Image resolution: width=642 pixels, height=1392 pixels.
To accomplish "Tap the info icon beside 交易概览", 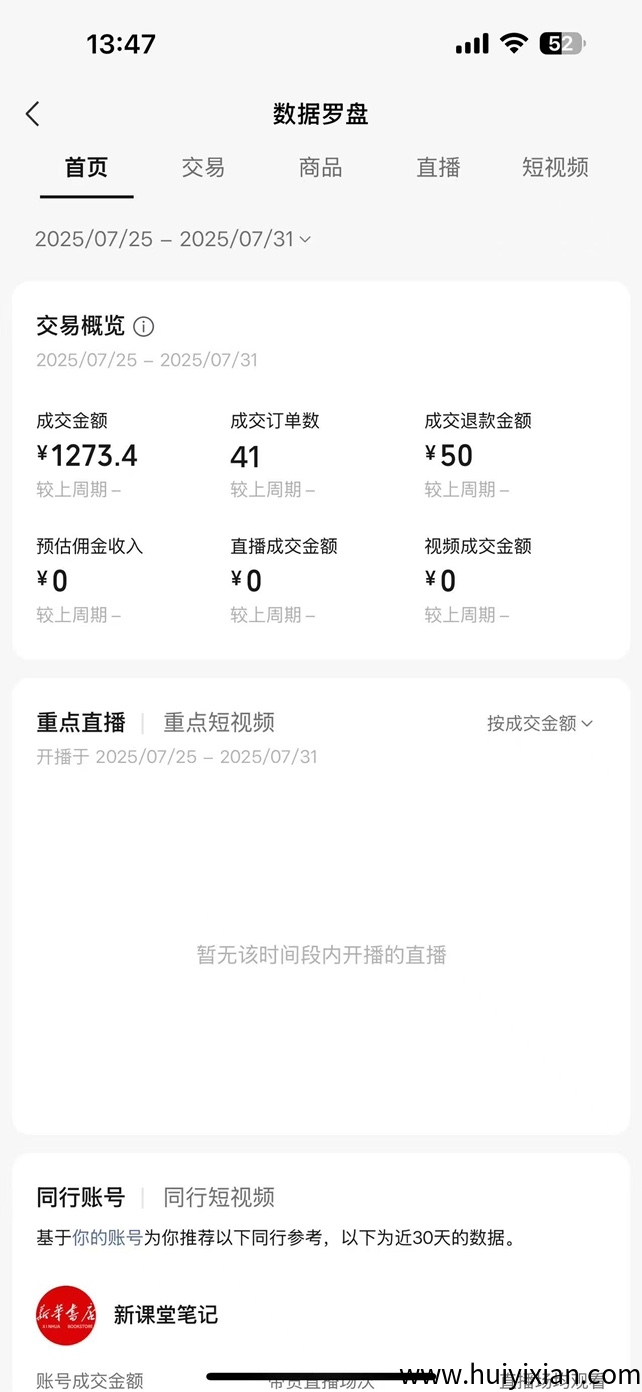I will click(144, 327).
